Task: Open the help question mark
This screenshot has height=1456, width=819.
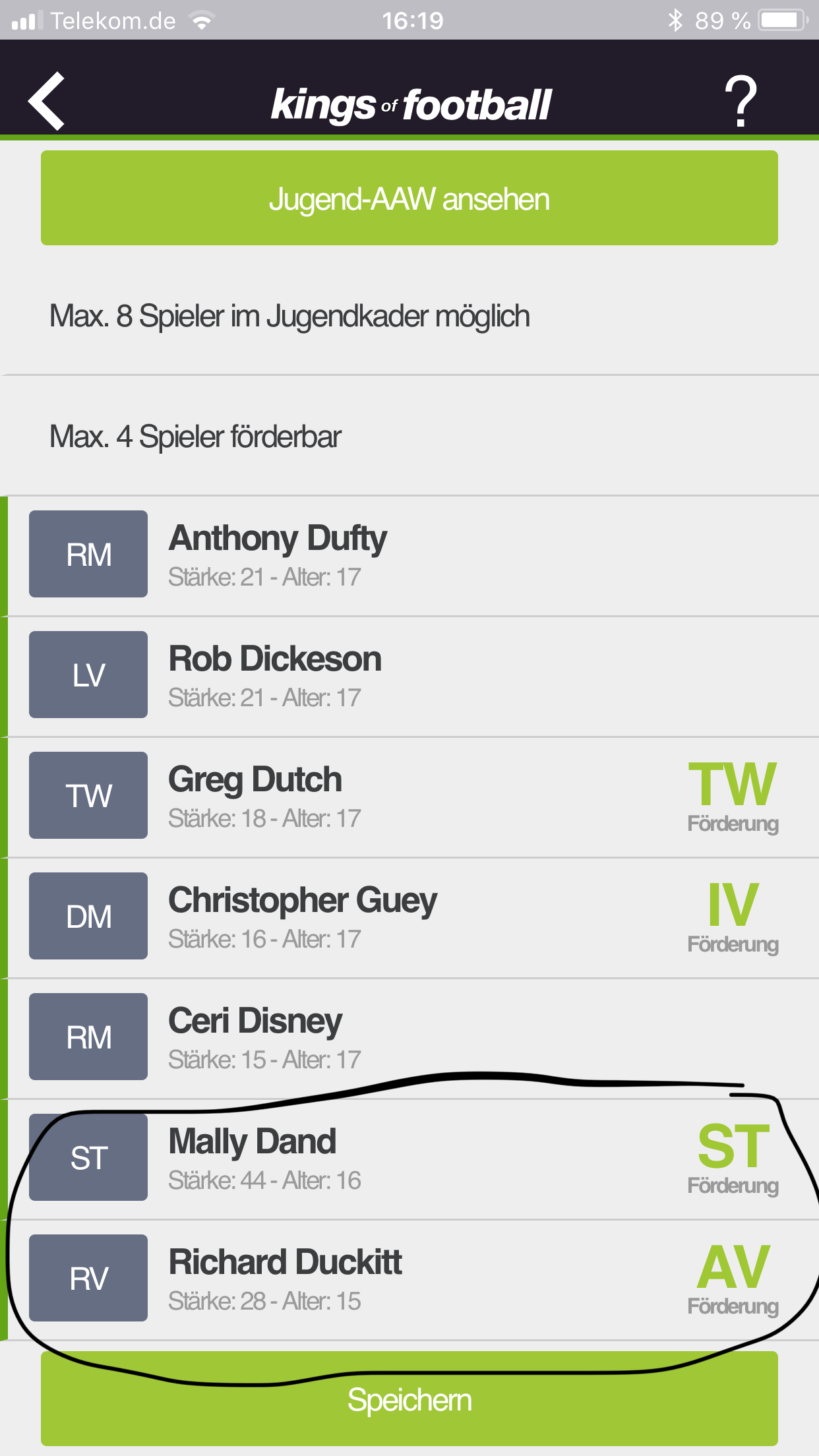Action: pos(741,101)
